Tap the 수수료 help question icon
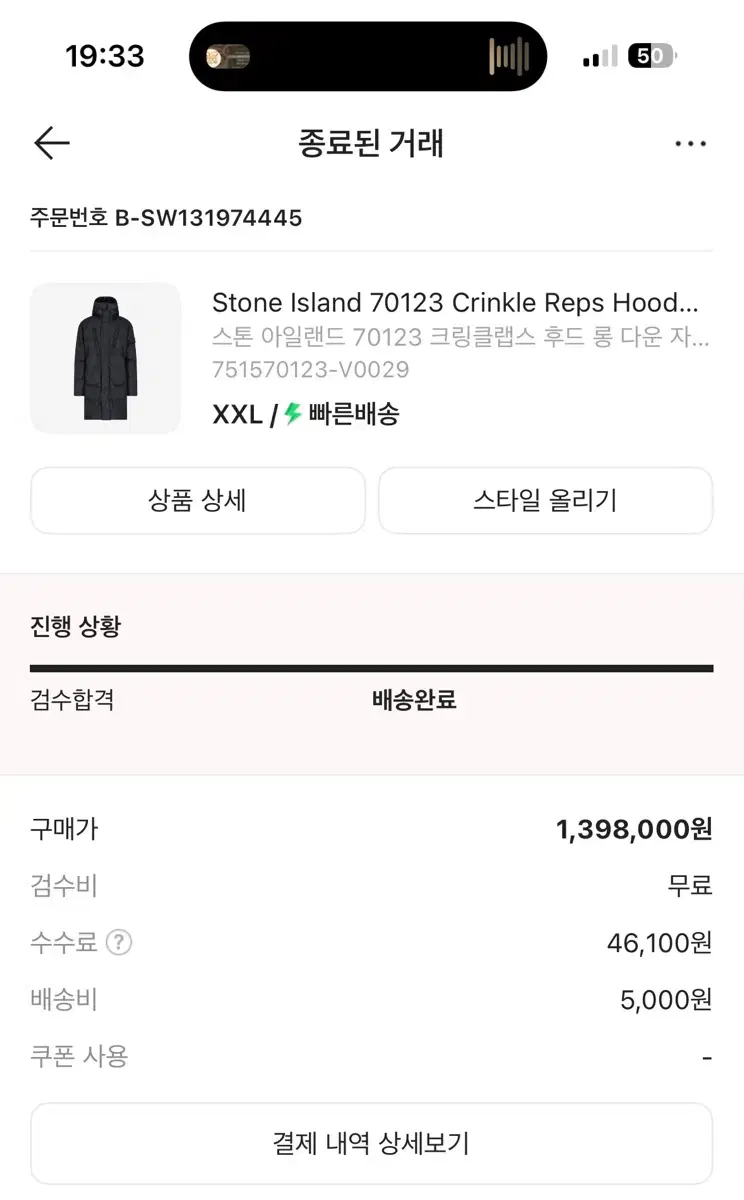Image resolution: width=744 pixels, height=1200 pixels. tap(119, 942)
